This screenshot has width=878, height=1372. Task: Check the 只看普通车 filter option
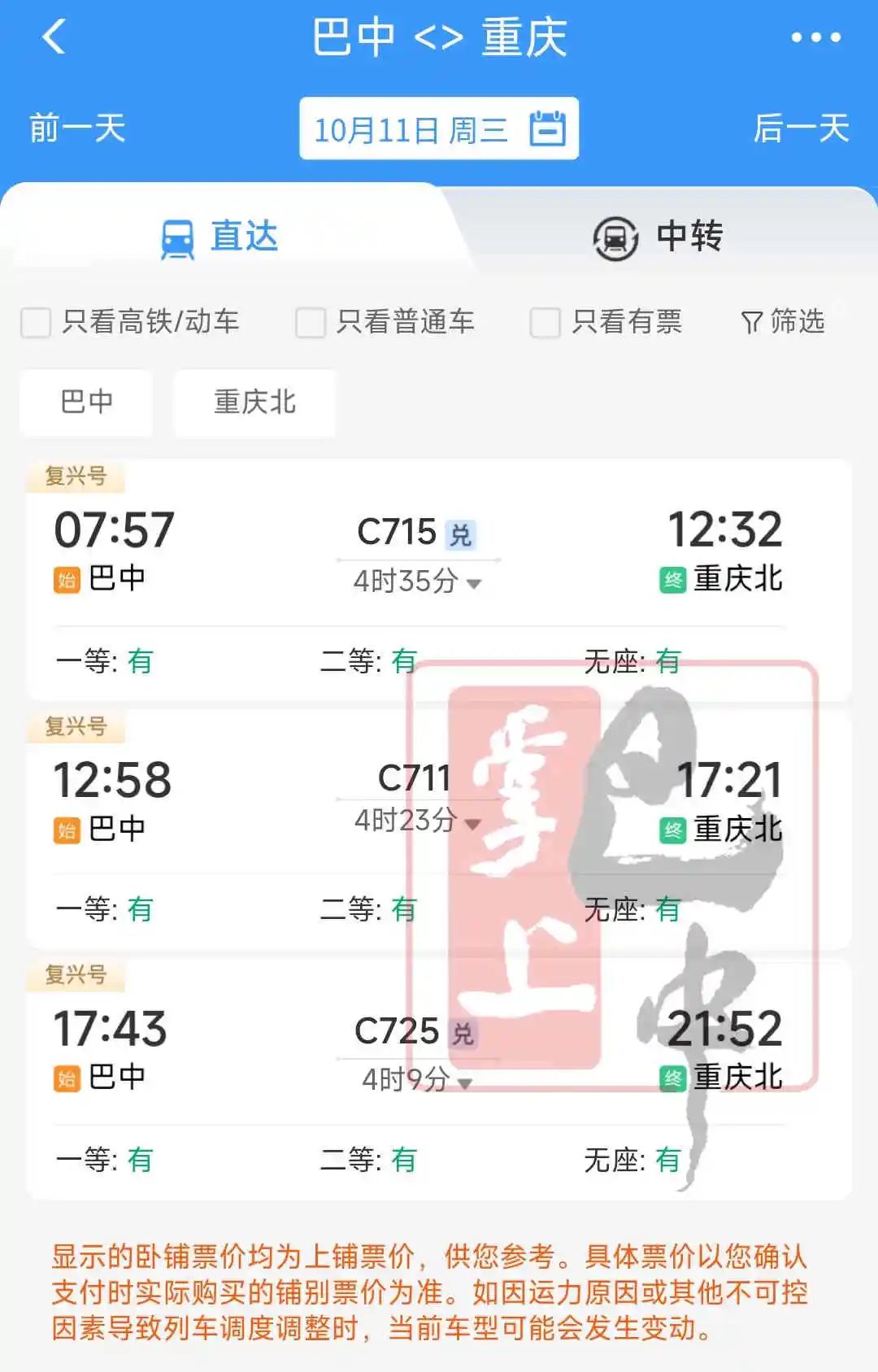(309, 322)
